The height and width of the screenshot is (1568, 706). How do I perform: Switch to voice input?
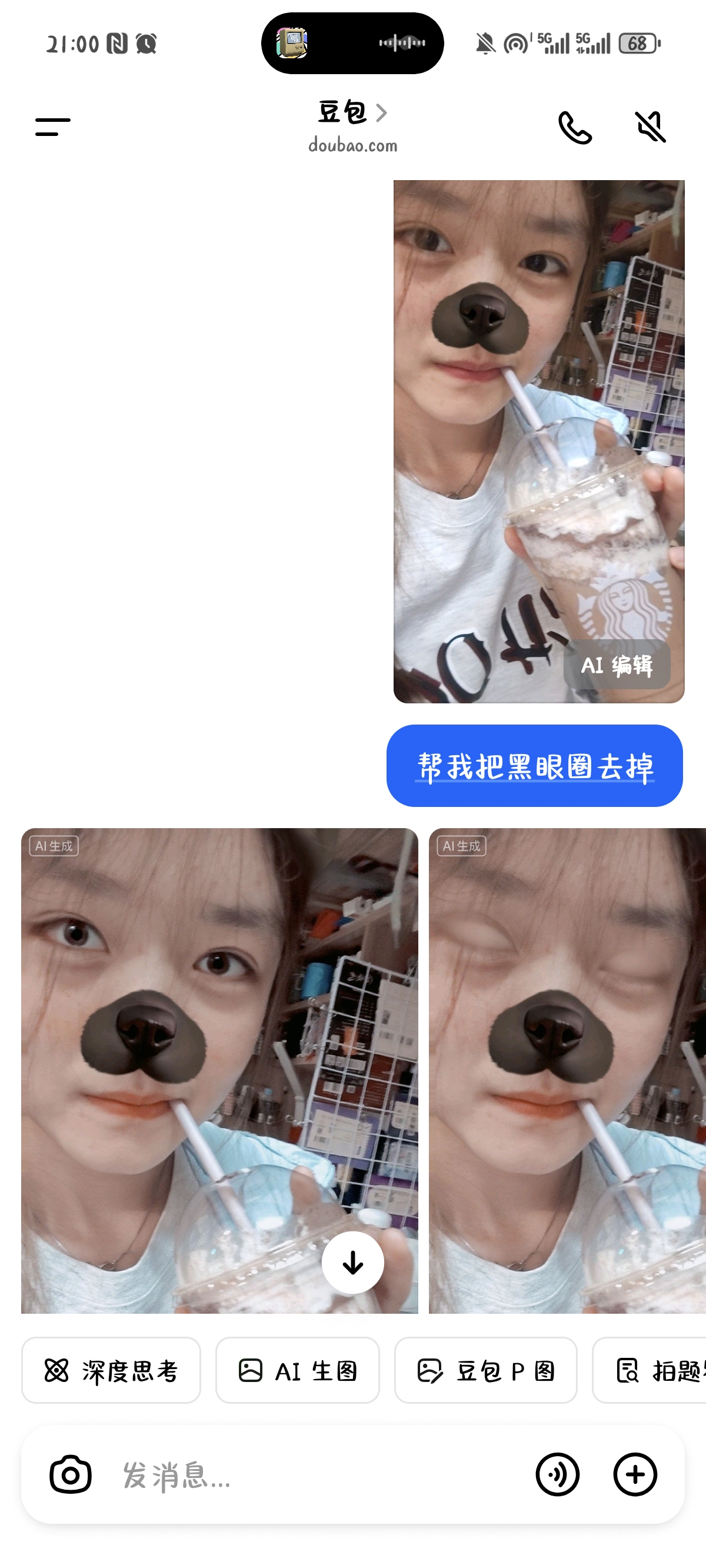click(x=557, y=1474)
